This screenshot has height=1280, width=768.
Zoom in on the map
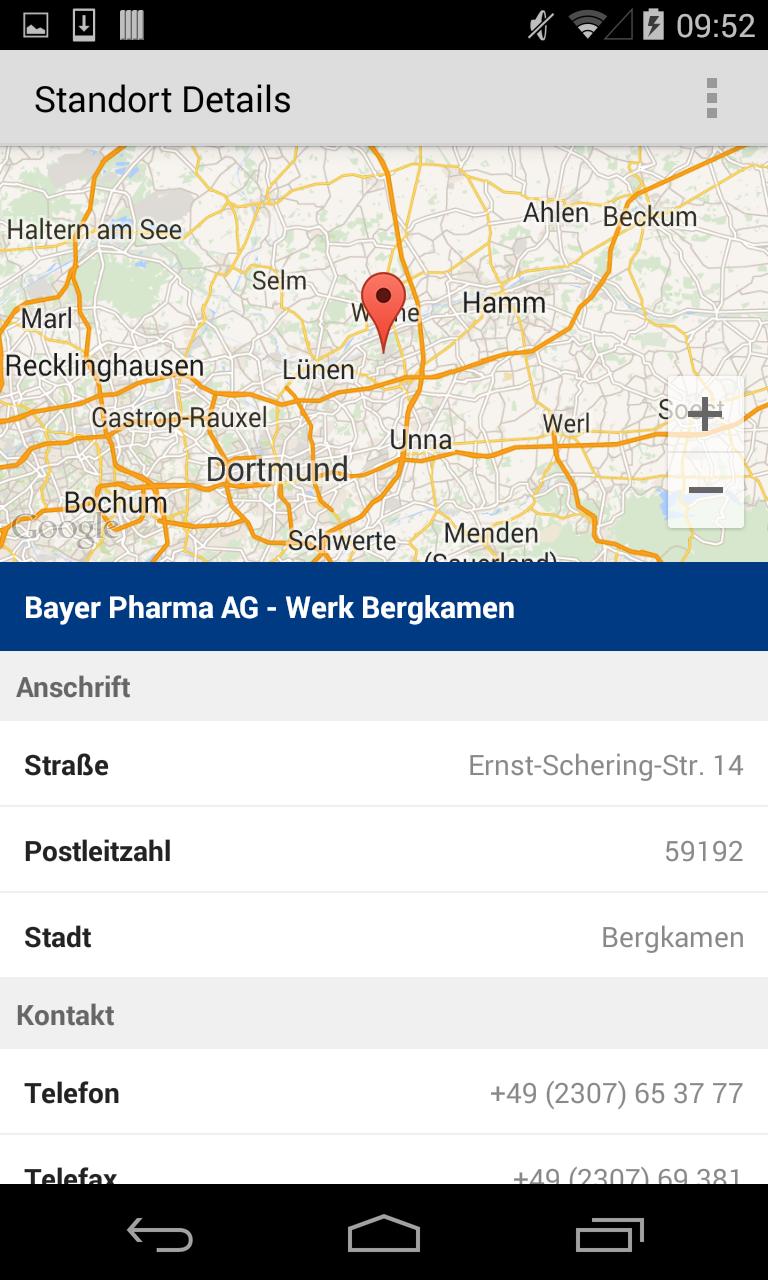[705, 414]
